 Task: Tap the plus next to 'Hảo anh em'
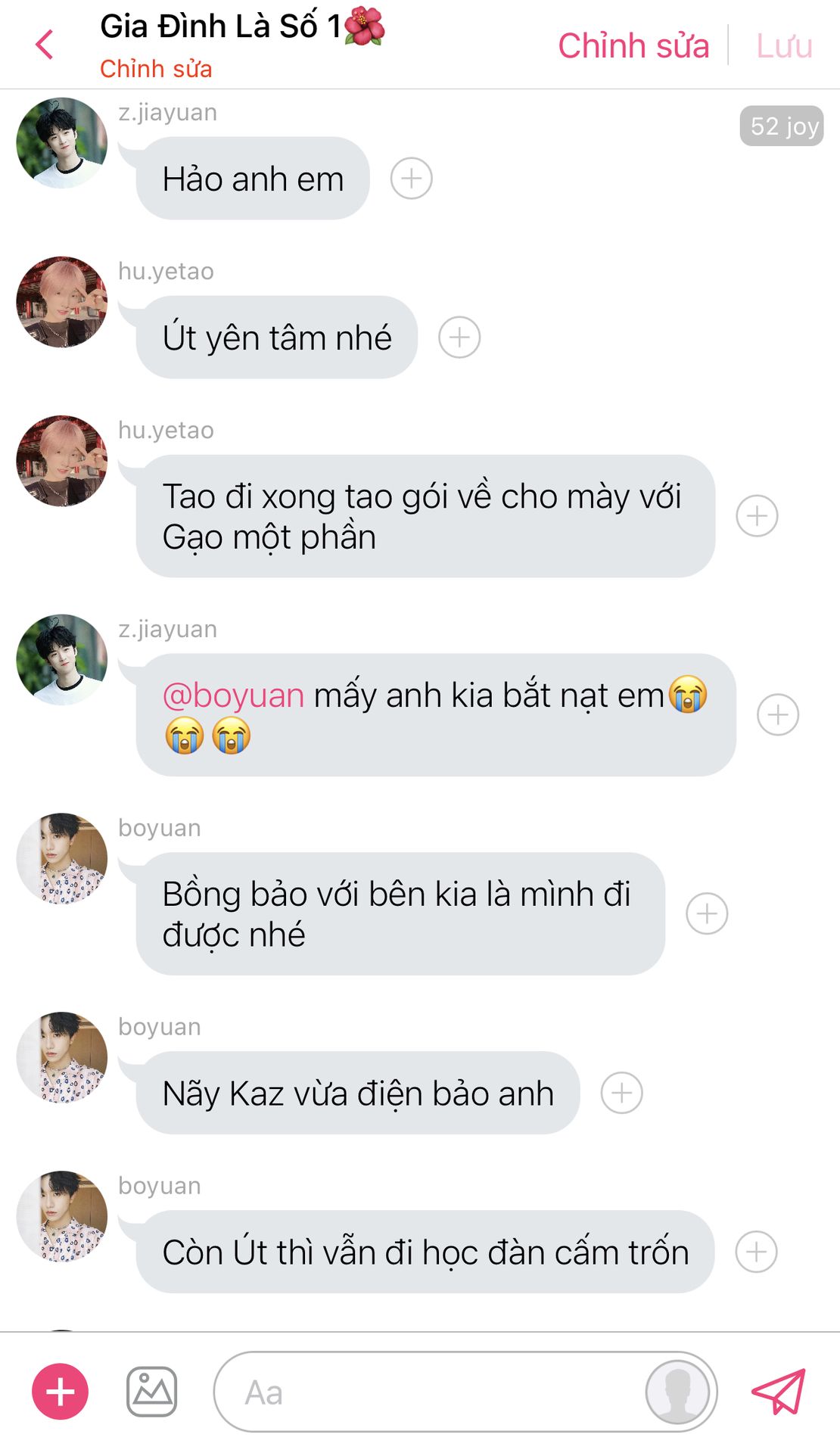(411, 179)
